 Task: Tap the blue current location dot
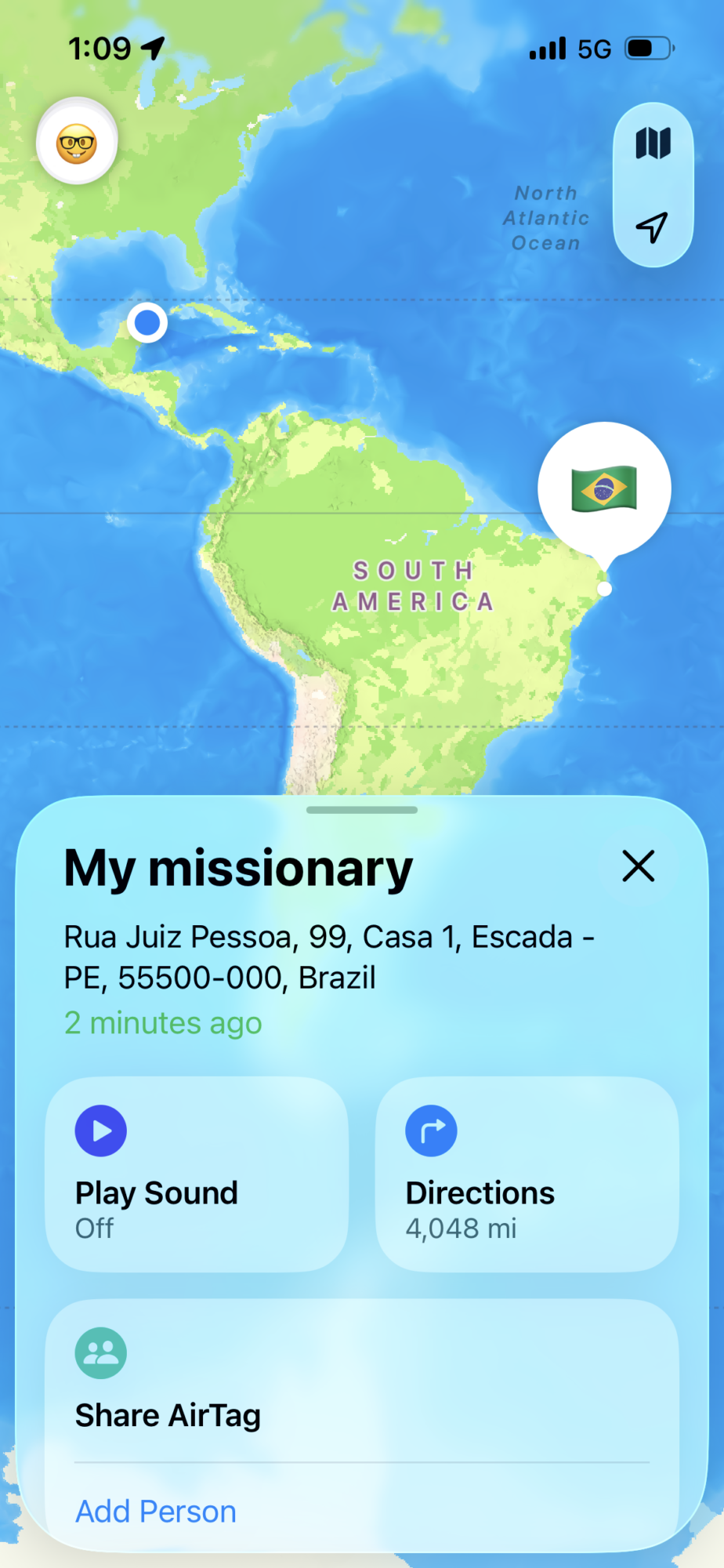click(147, 322)
